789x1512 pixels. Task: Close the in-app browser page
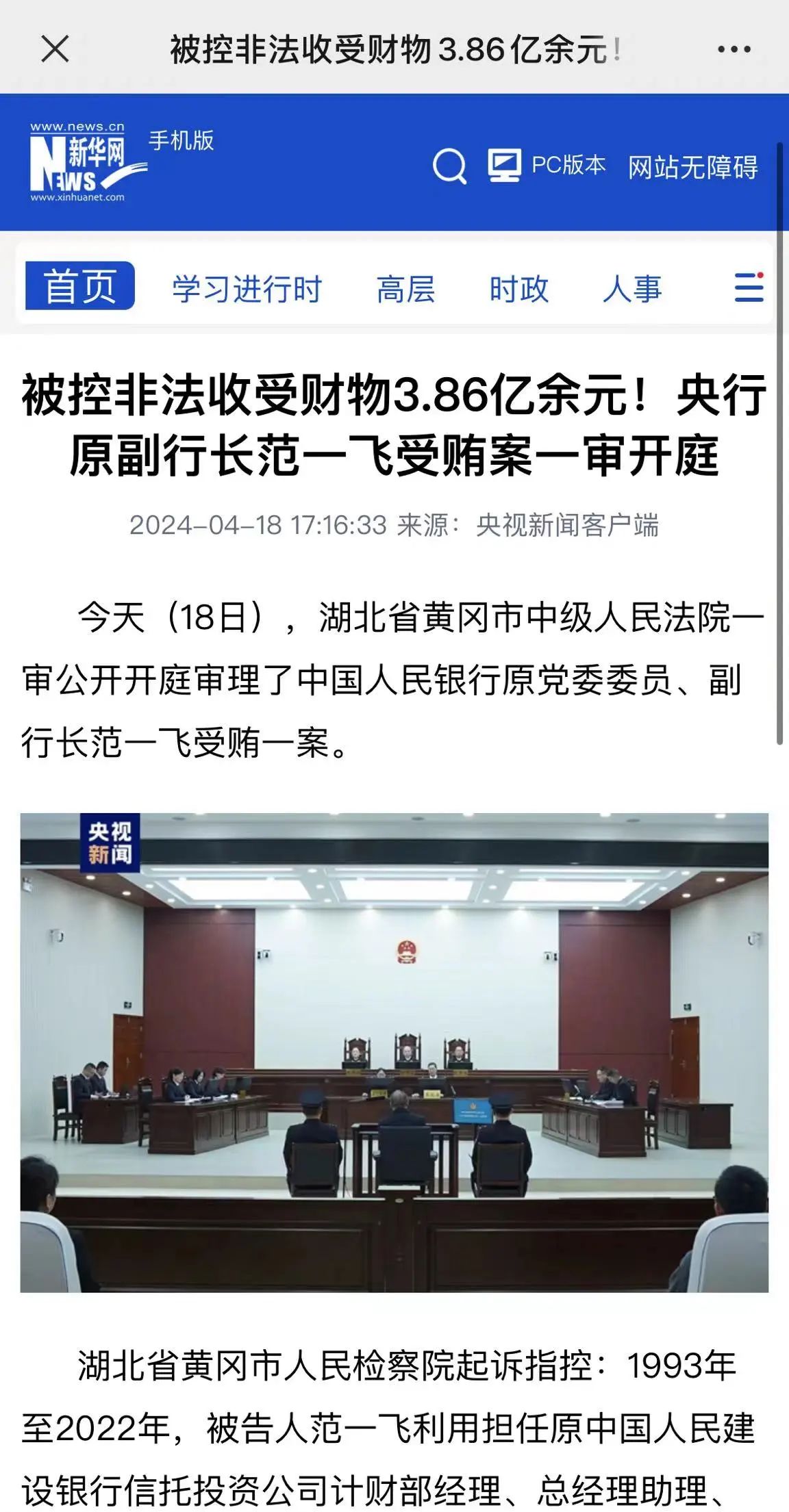(x=55, y=49)
